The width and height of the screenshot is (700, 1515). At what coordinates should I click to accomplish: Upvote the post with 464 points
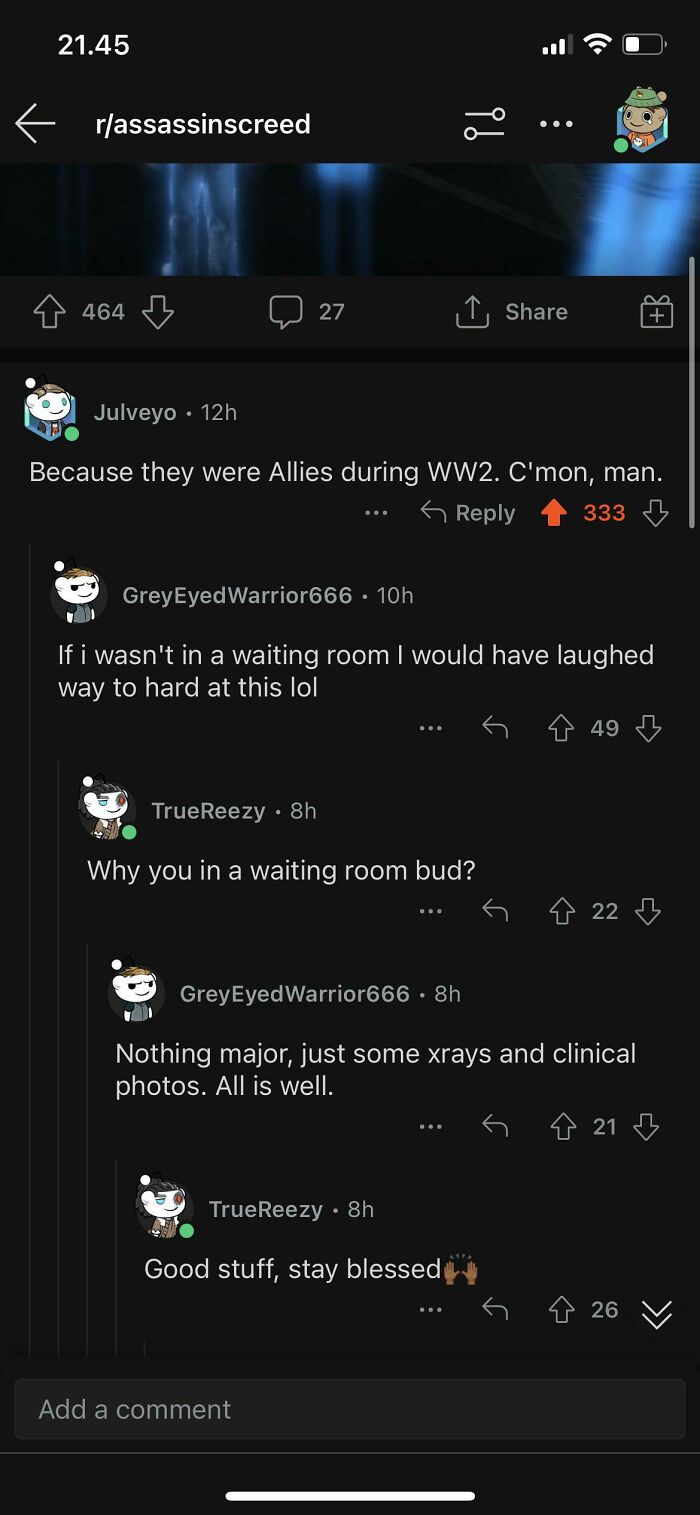pyautogui.click(x=50, y=312)
